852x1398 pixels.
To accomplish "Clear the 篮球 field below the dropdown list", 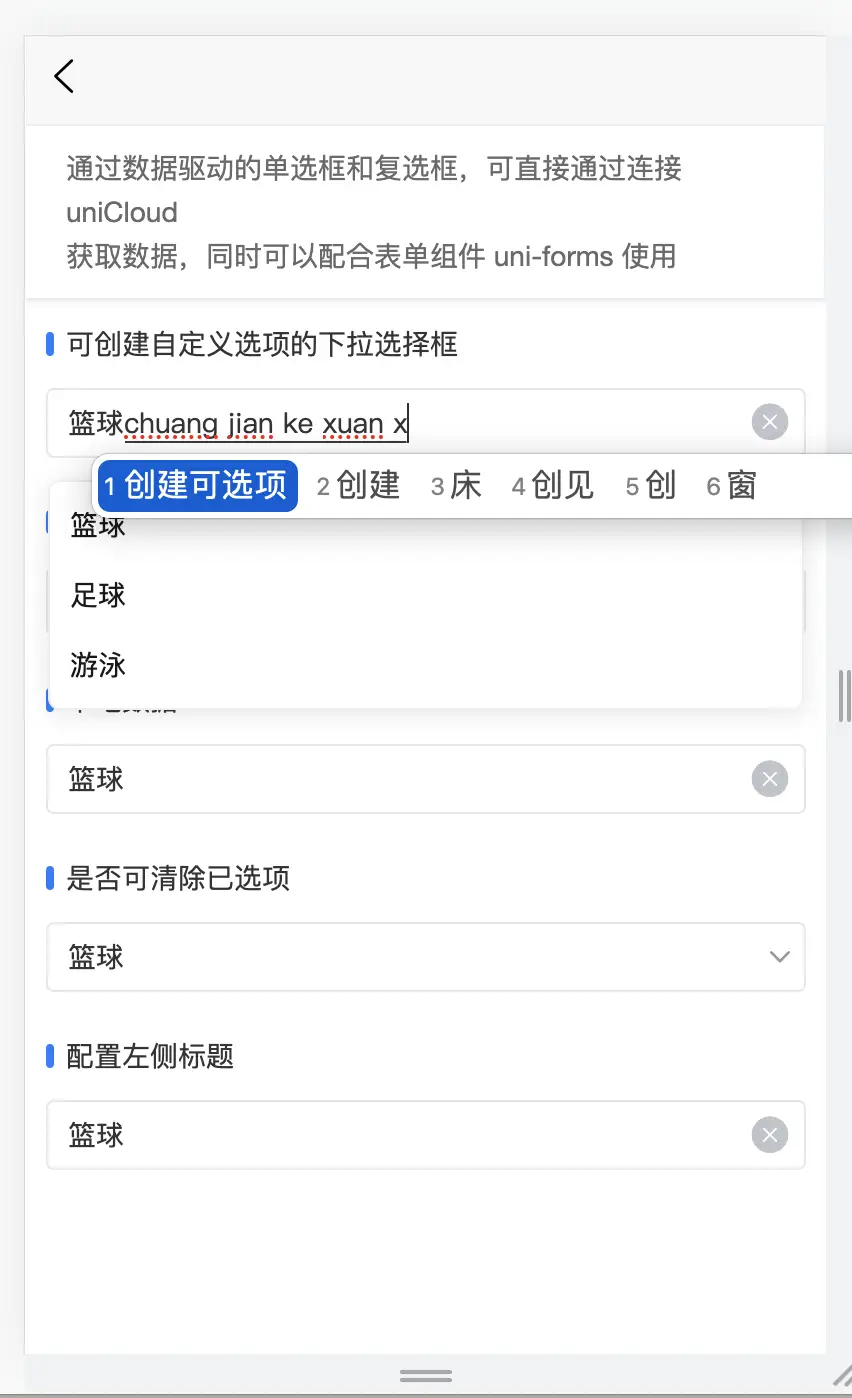I will (770, 779).
